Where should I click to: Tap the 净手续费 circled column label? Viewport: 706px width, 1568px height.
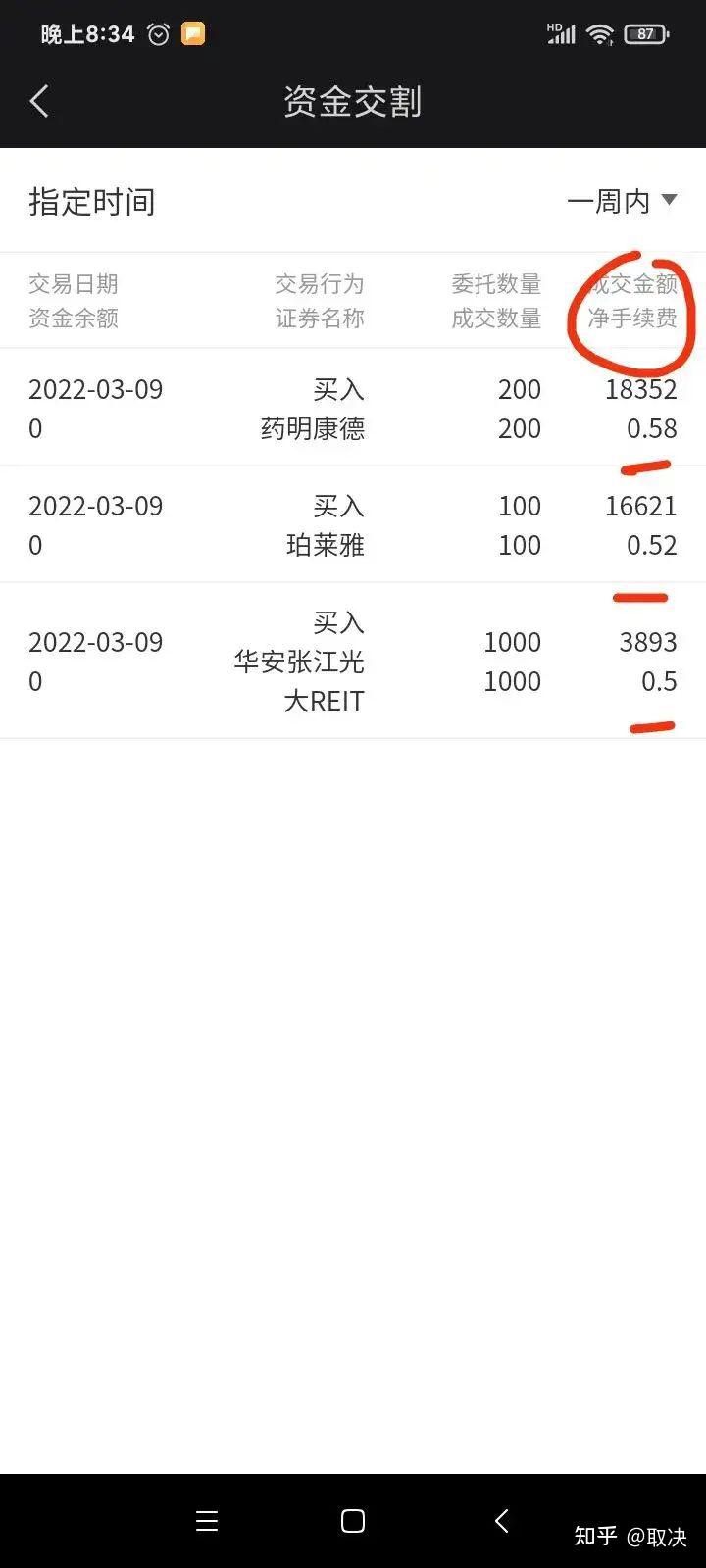[633, 318]
